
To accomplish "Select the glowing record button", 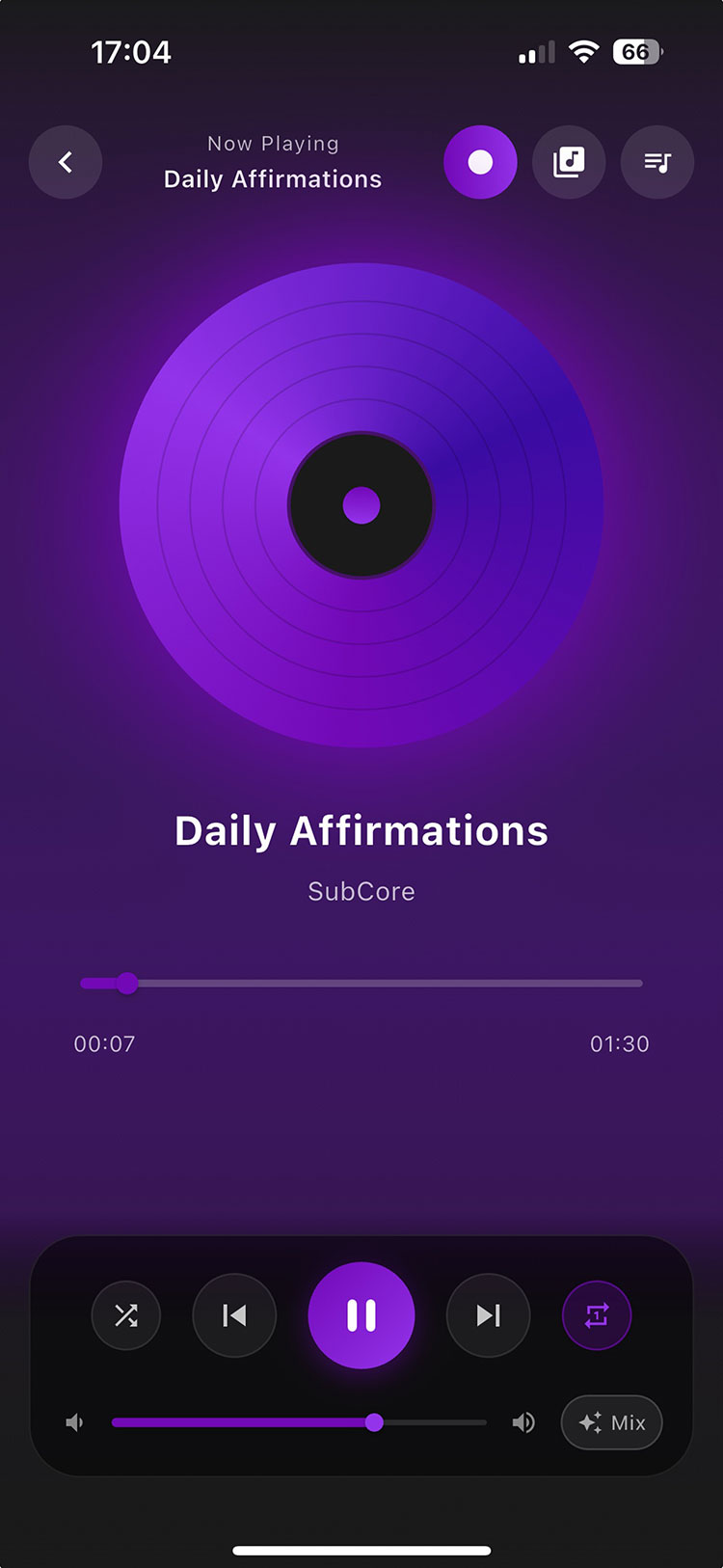I will (481, 162).
